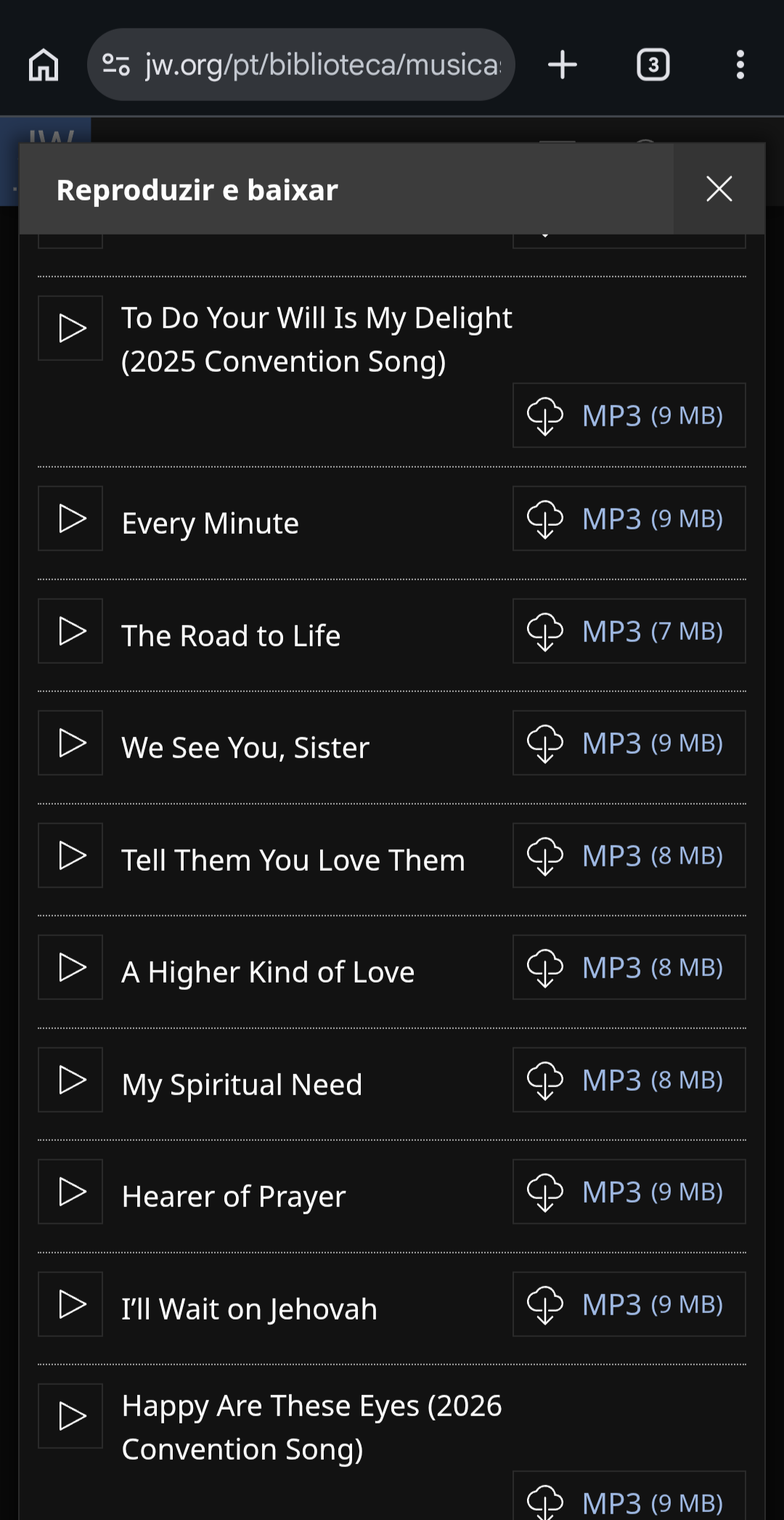The width and height of the screenshot is (784, 1520).
Task: Download We See You, Sister MP3
Action: click(x=629, y=743)
